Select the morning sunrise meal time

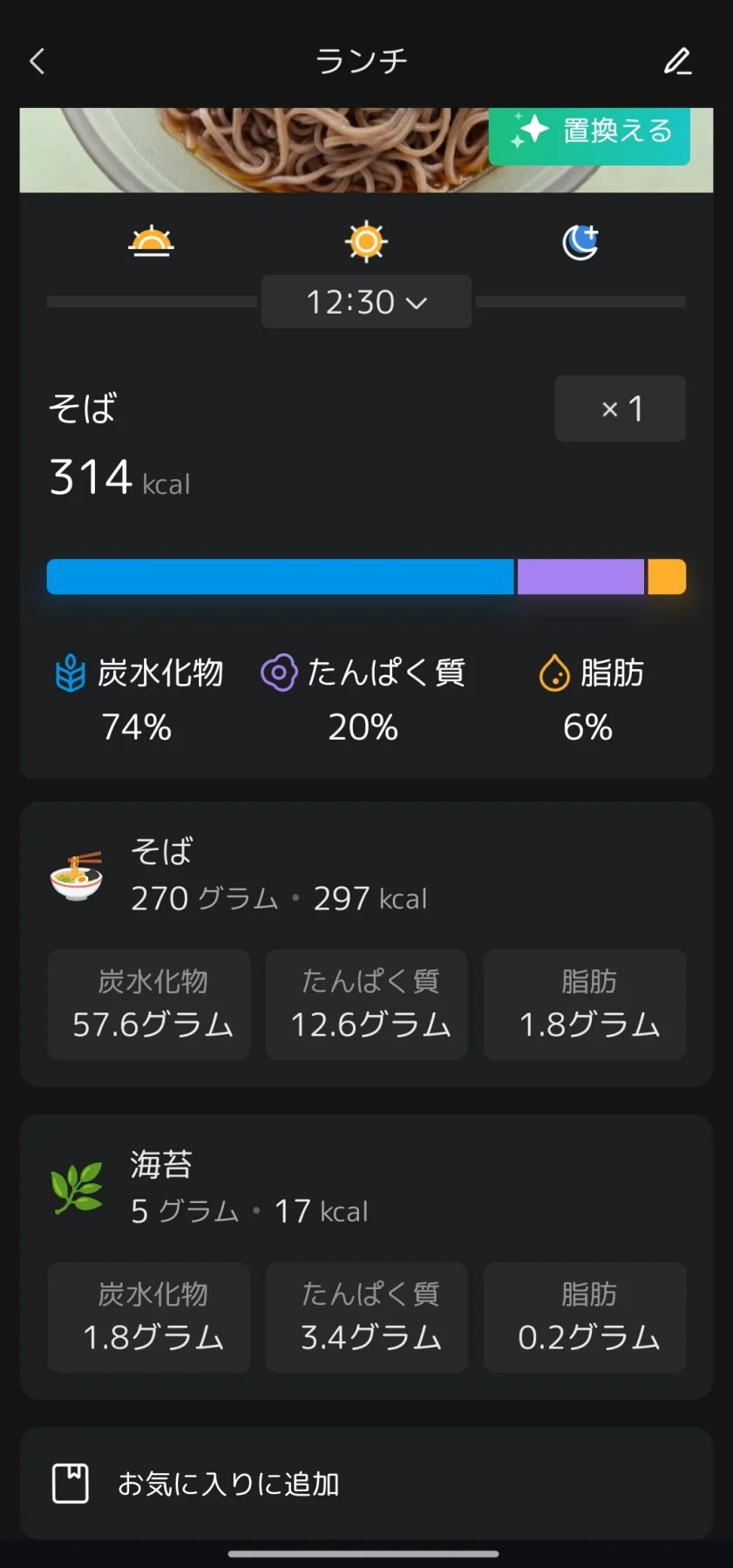coord(152,241)
